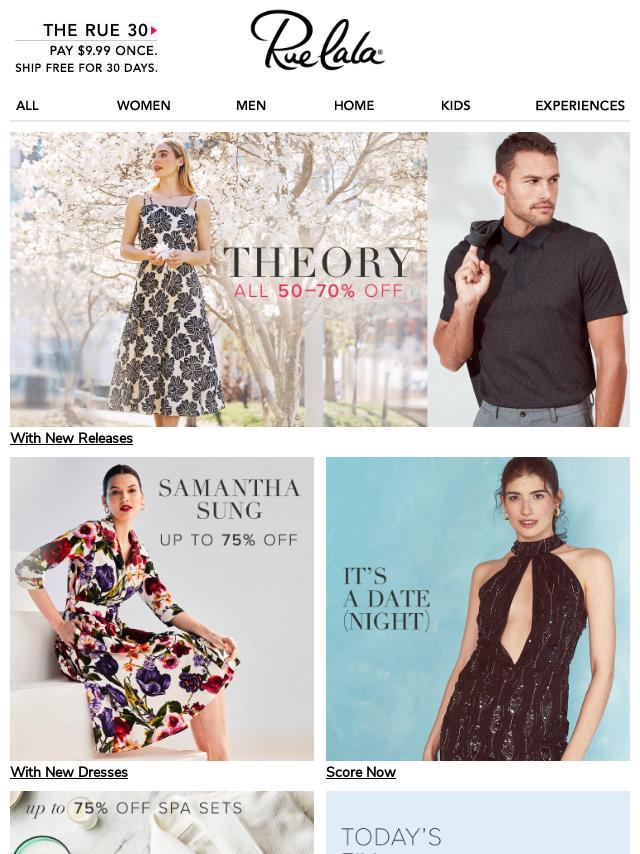Switch to the WOMEN category
Screen dimensions: 640x854
[x=143, y=106]
